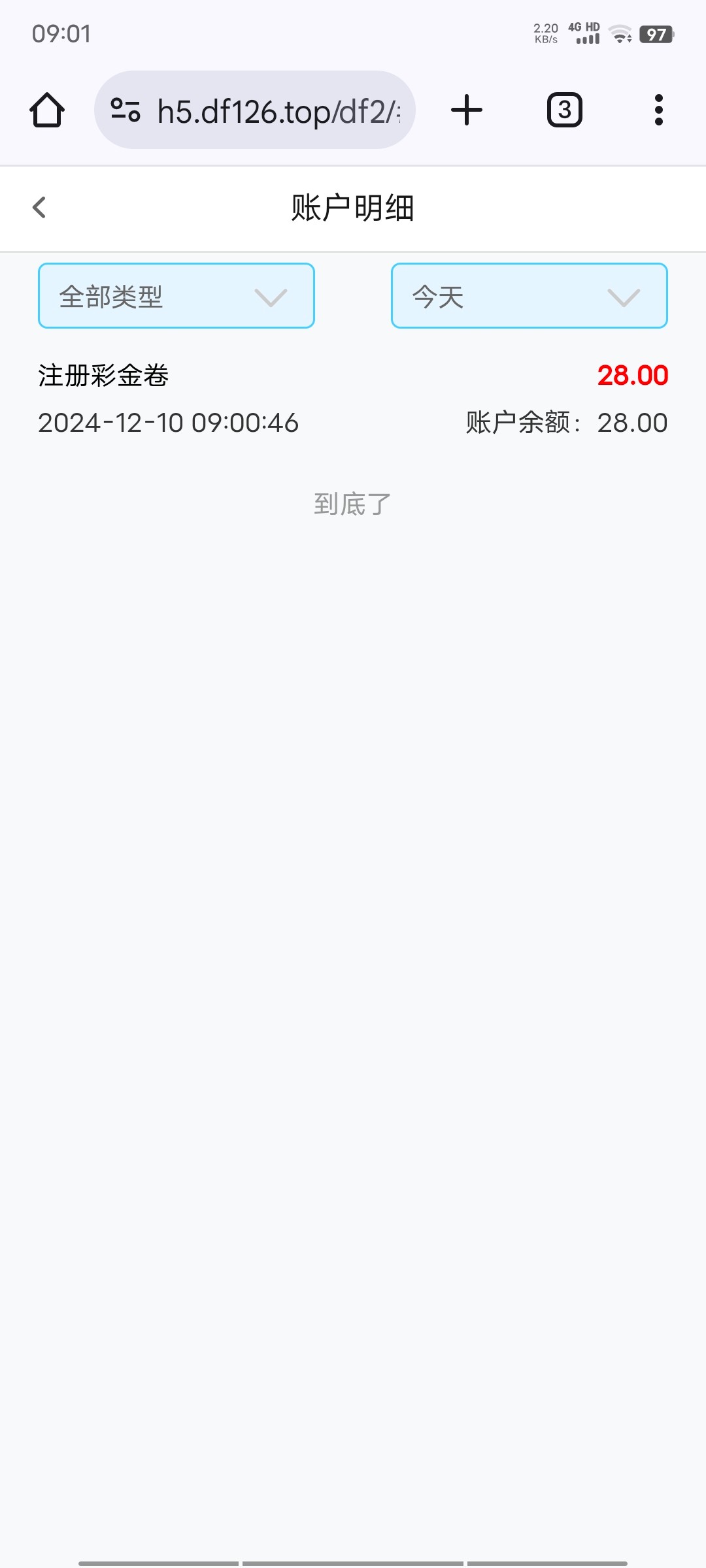Image resolution: width=706 pixels, height=1568 pixels.
Task: Go back from 账户明细 page
Action: point(39,208)
